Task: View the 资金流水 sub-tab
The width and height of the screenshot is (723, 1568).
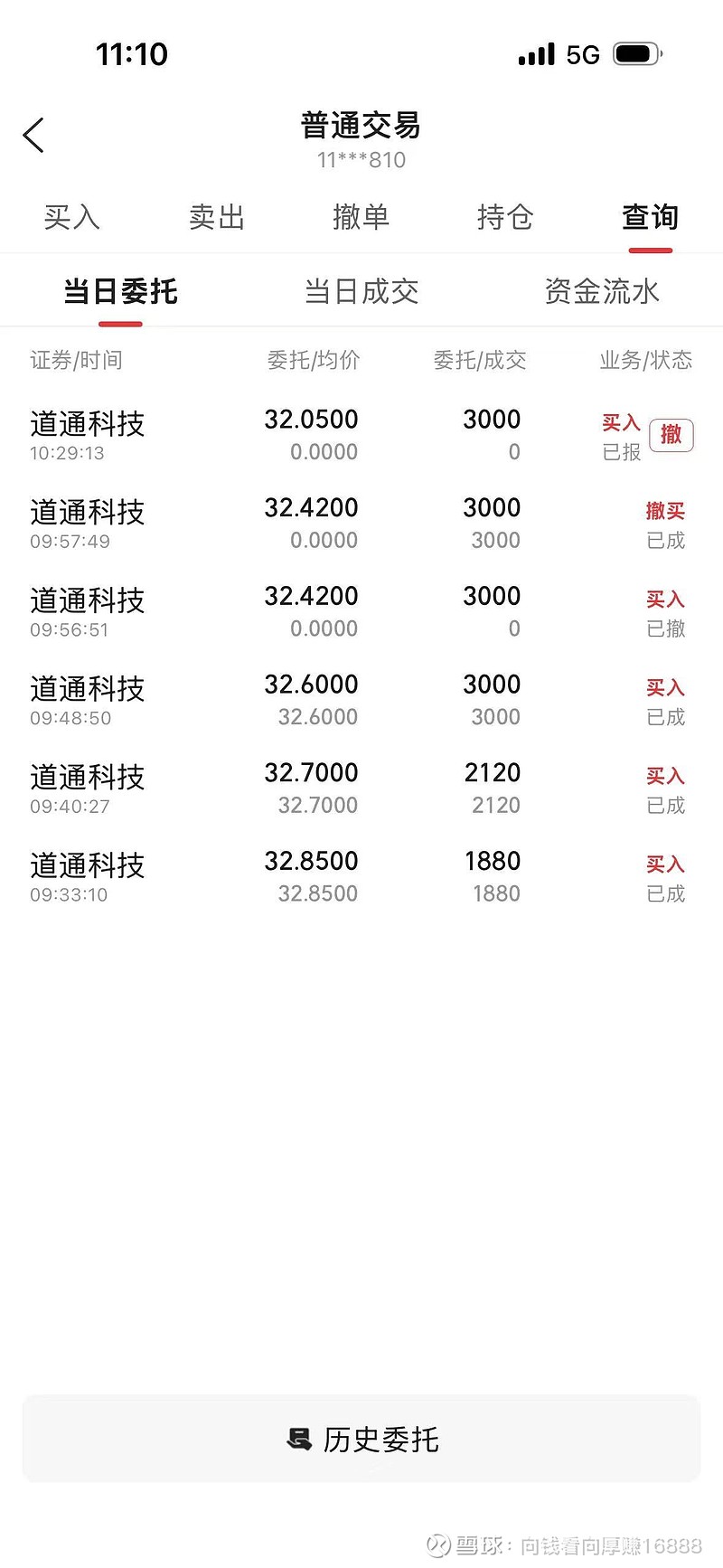Action: pyautogui.click(x=602, y=292)
